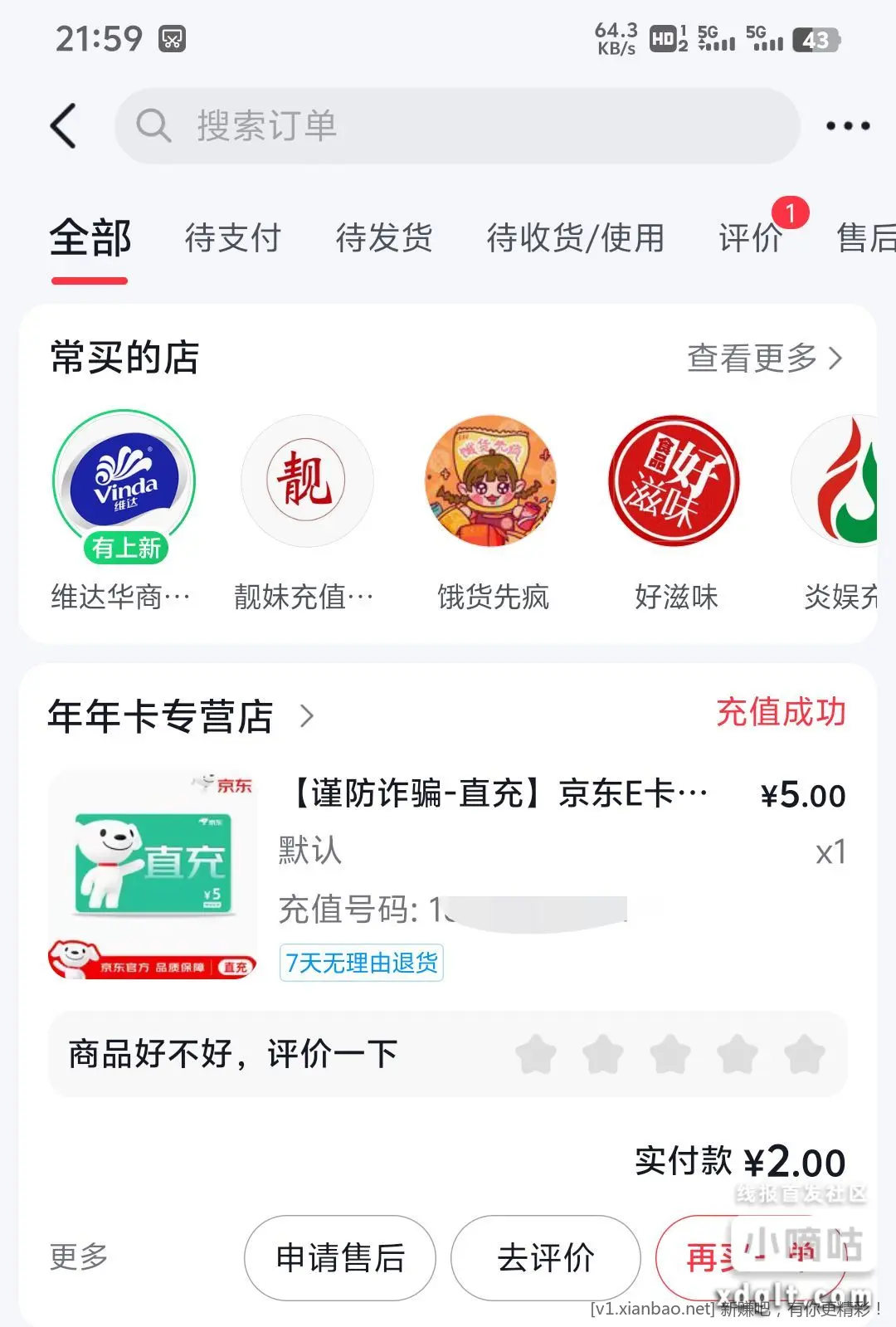
Task: Select the 待收货/使用 tab
Action: point(575,238)
